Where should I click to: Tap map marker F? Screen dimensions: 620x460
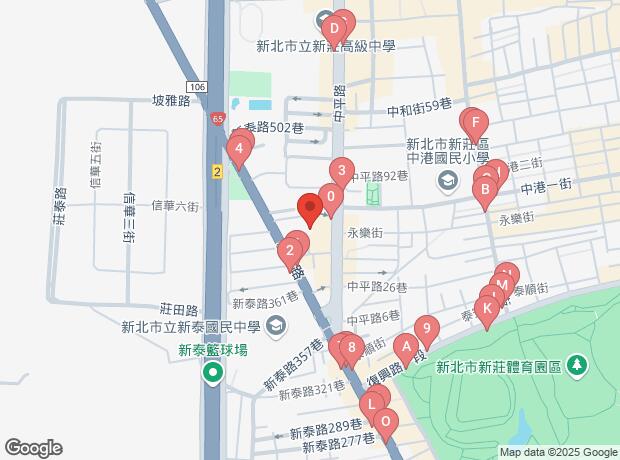point(478,125)
